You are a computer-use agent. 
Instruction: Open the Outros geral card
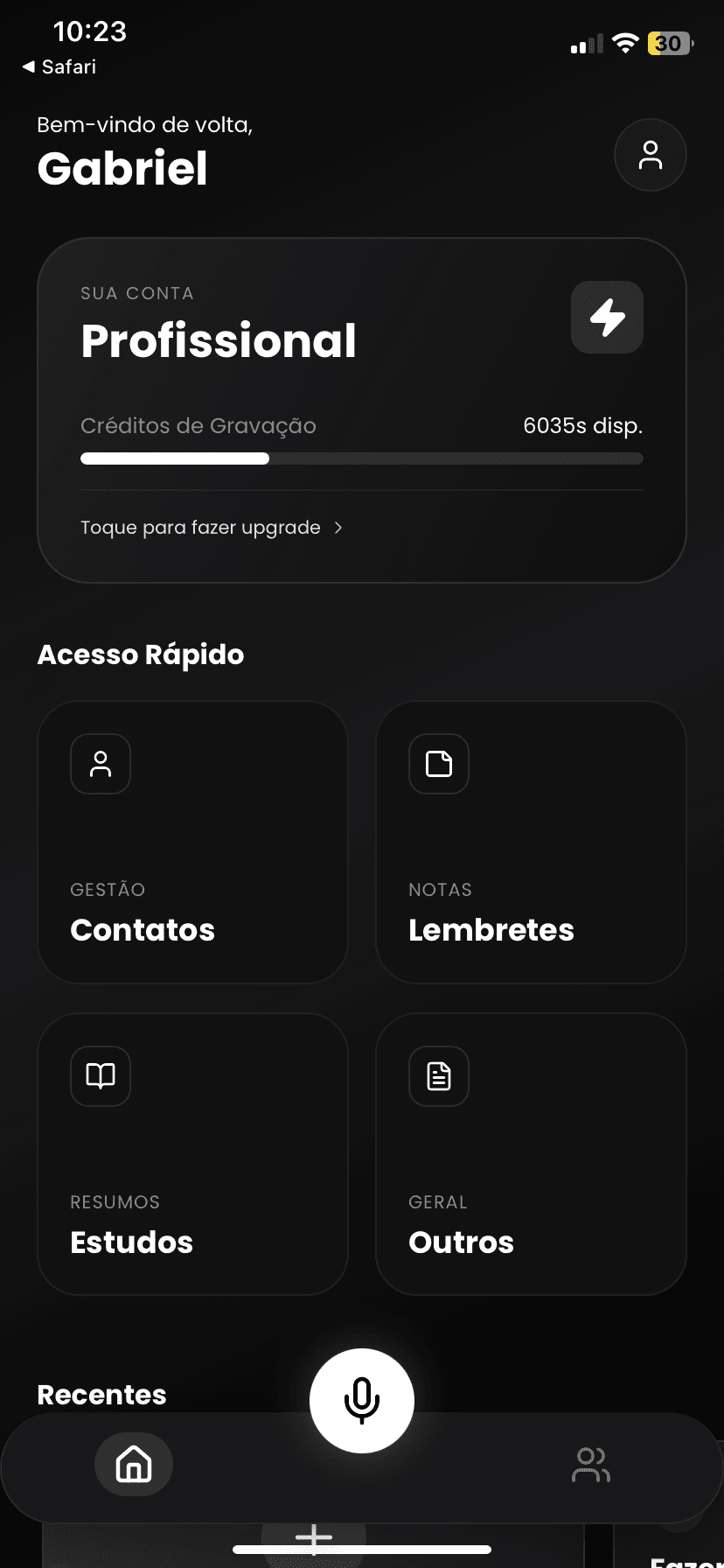(531, 1153)
